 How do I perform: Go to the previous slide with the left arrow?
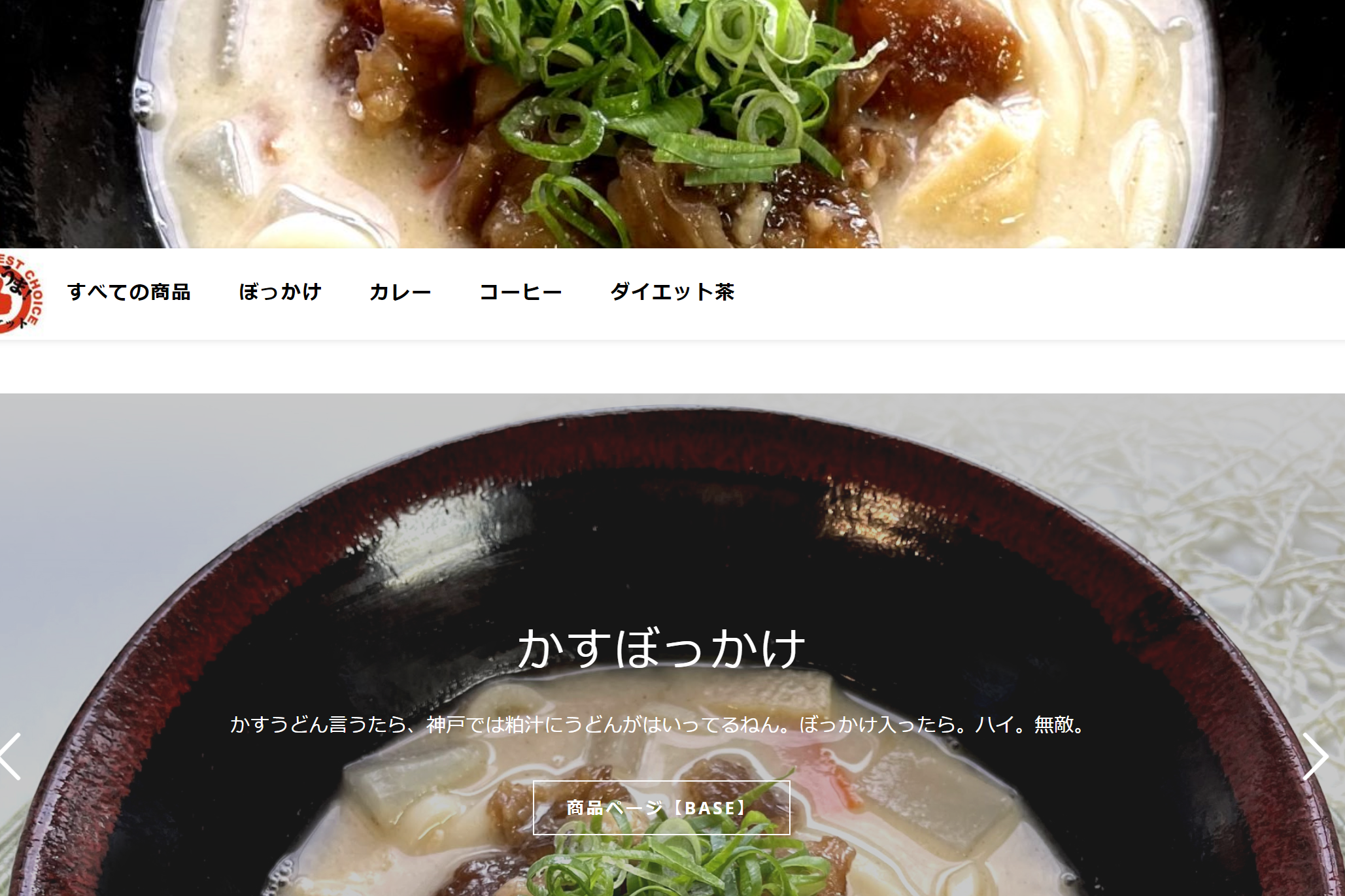coord(12,757)
